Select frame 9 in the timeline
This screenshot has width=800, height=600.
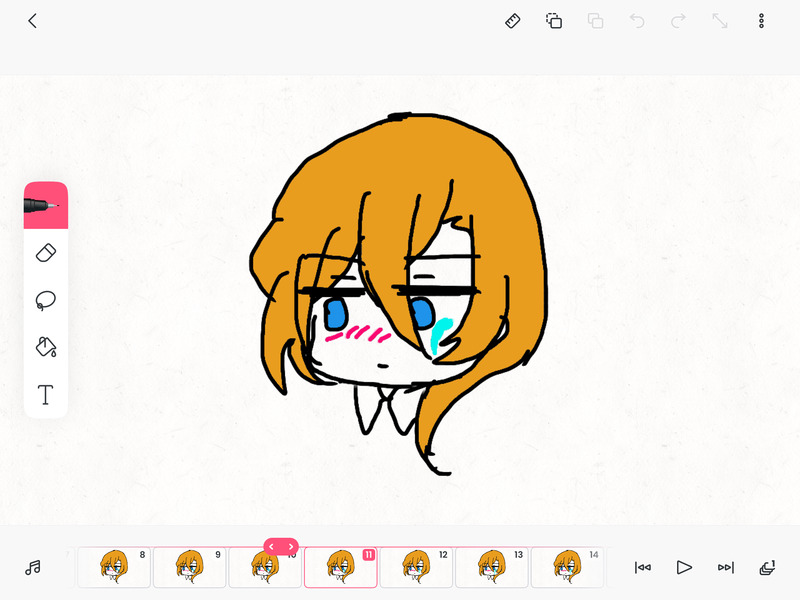(x=189, y=567)
